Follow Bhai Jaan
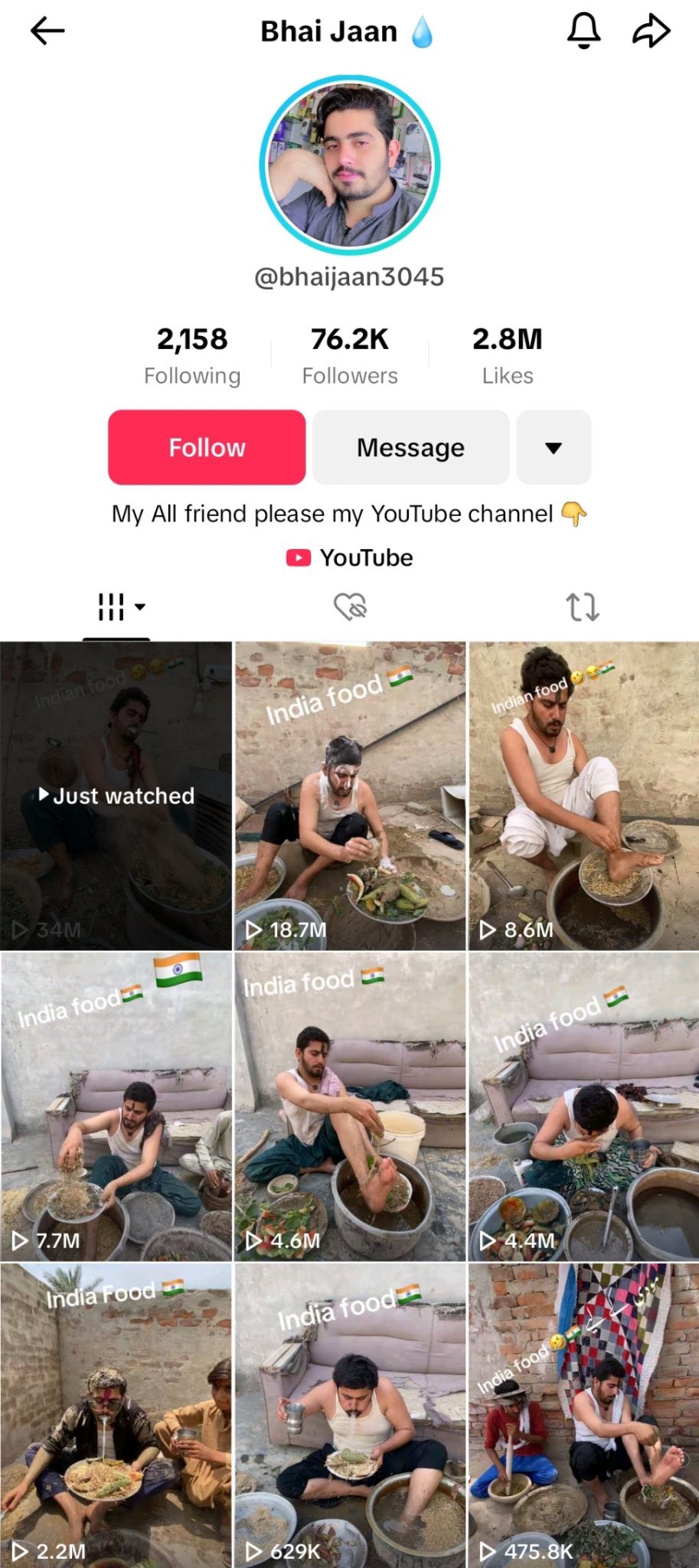Image resolution: width=699 pixels, height=1568 pixels. [x=207, y=447]
